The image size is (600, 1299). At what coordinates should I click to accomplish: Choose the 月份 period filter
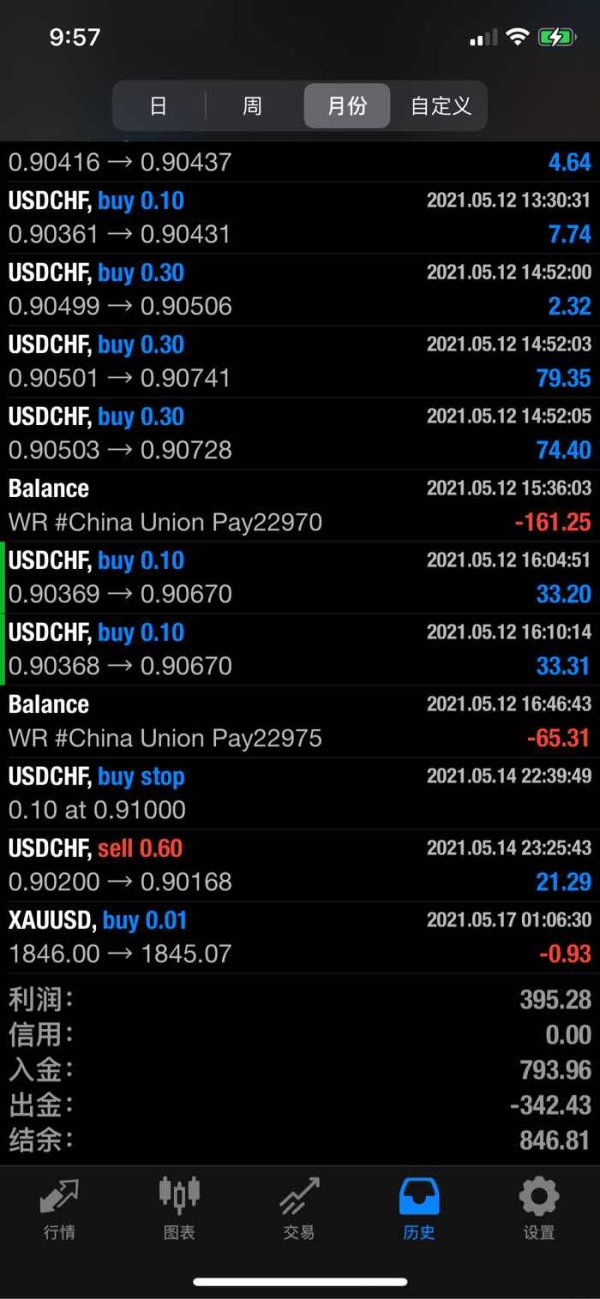point(347,106)
